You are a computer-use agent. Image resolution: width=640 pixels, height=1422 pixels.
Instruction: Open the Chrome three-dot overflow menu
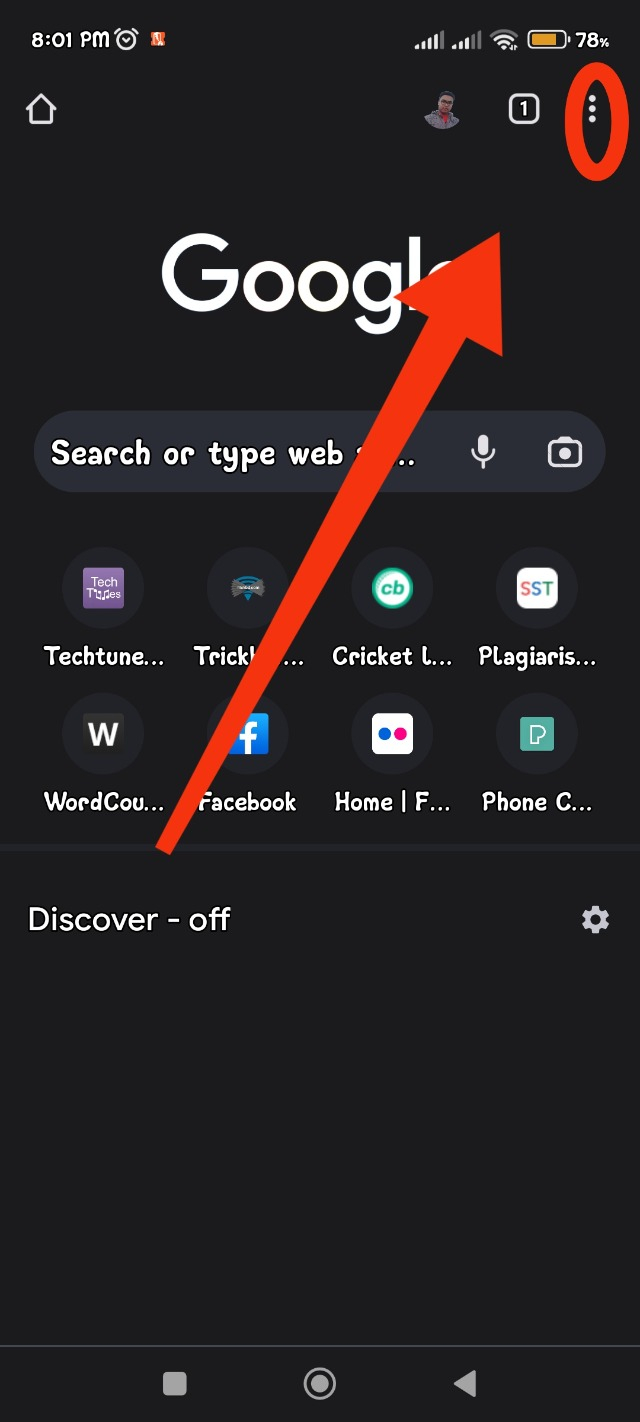[x=593, y=108]
